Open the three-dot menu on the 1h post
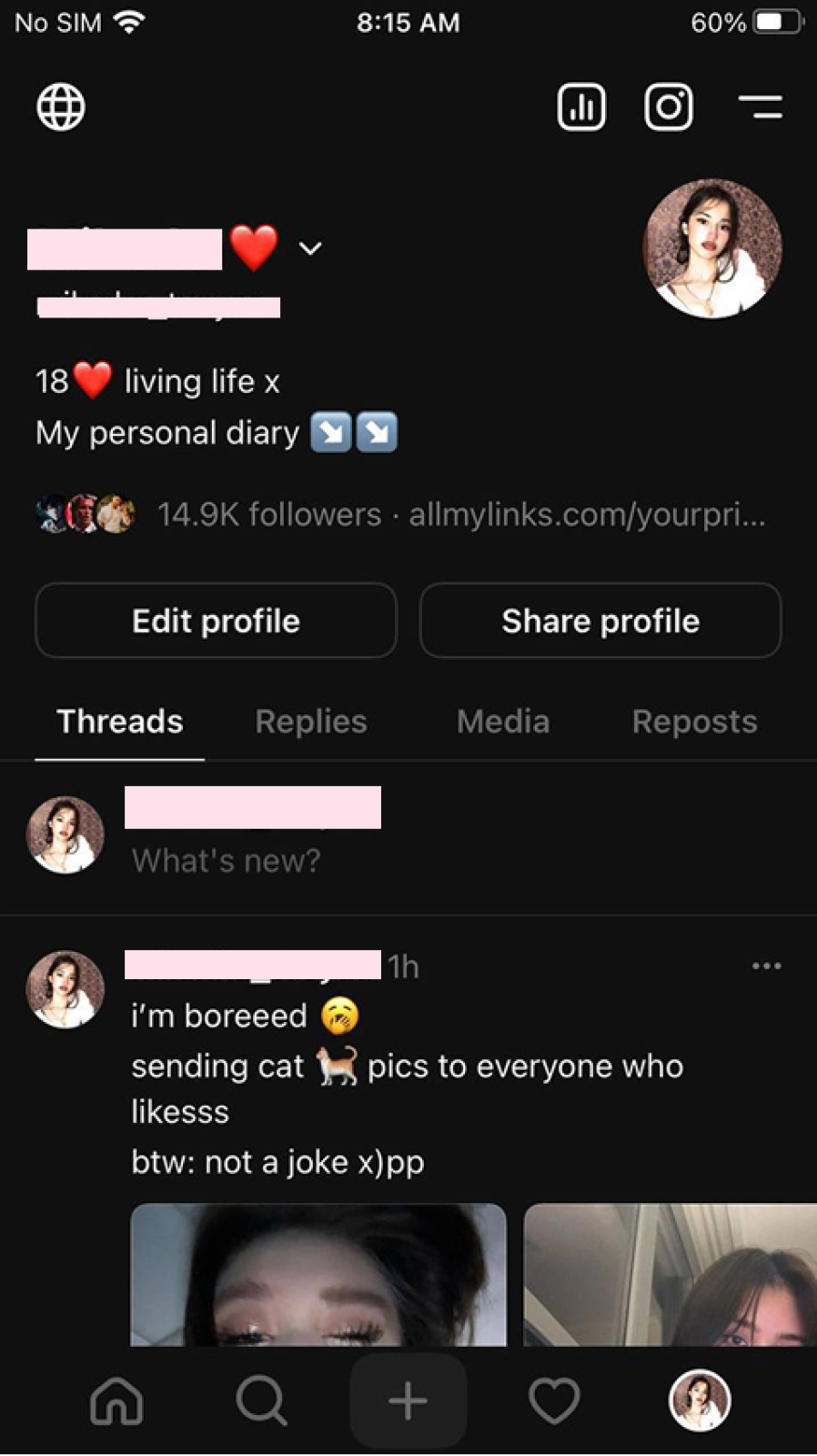This screenshot has width=817, height=1456. [x=766, y=966]
